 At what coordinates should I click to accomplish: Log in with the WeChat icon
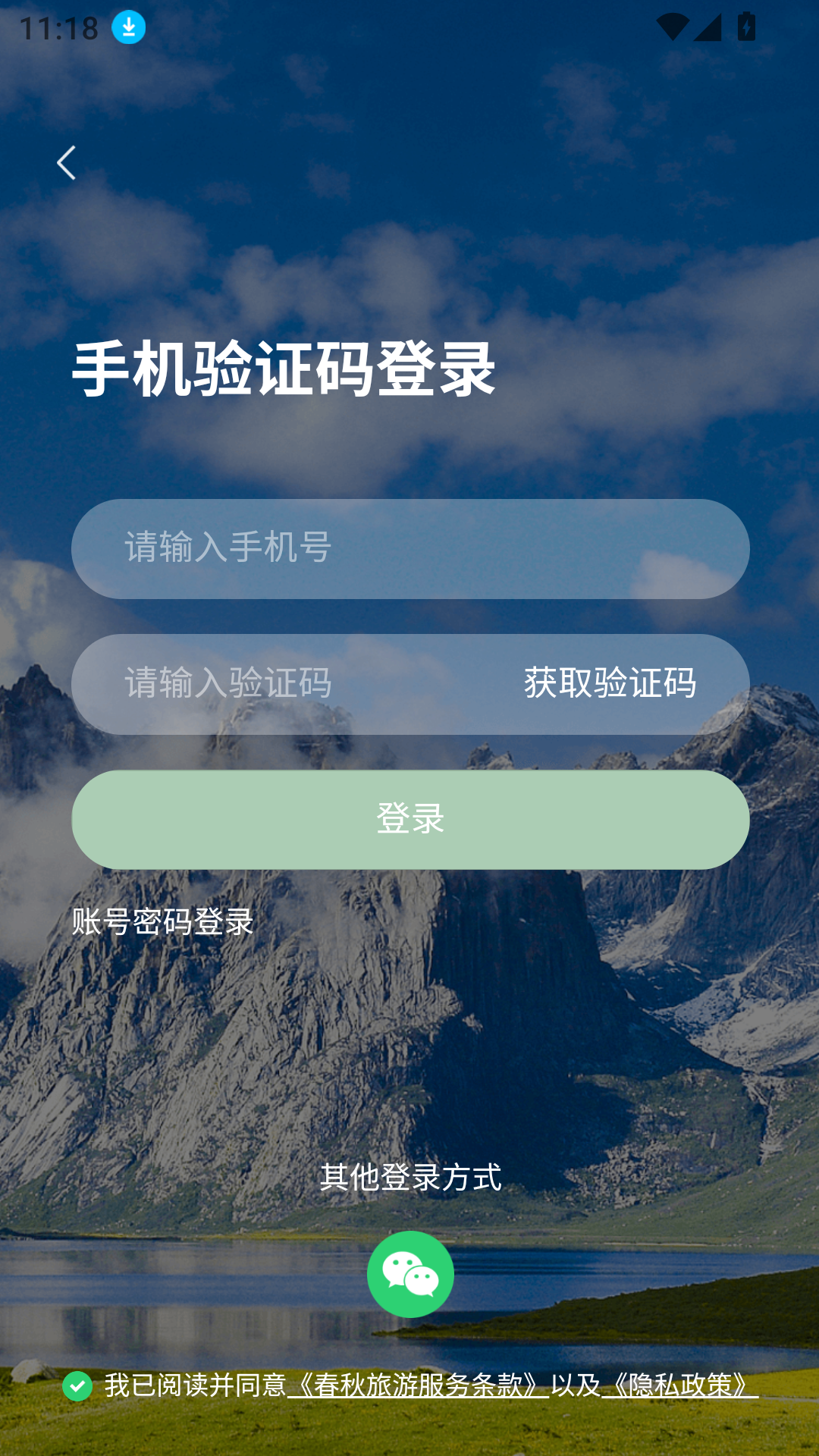pos(410,1274)
